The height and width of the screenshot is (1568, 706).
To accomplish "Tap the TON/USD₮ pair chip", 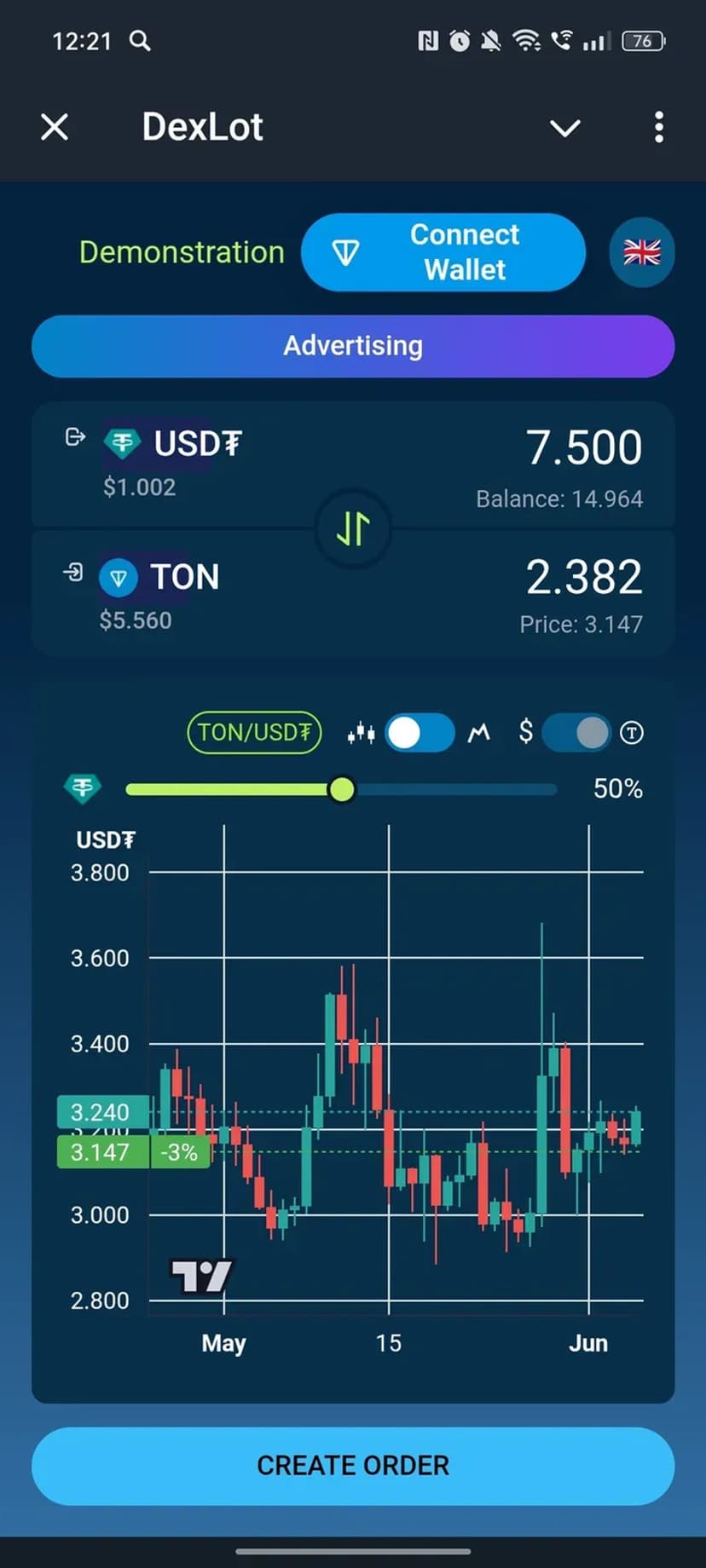I will point(254,732).
